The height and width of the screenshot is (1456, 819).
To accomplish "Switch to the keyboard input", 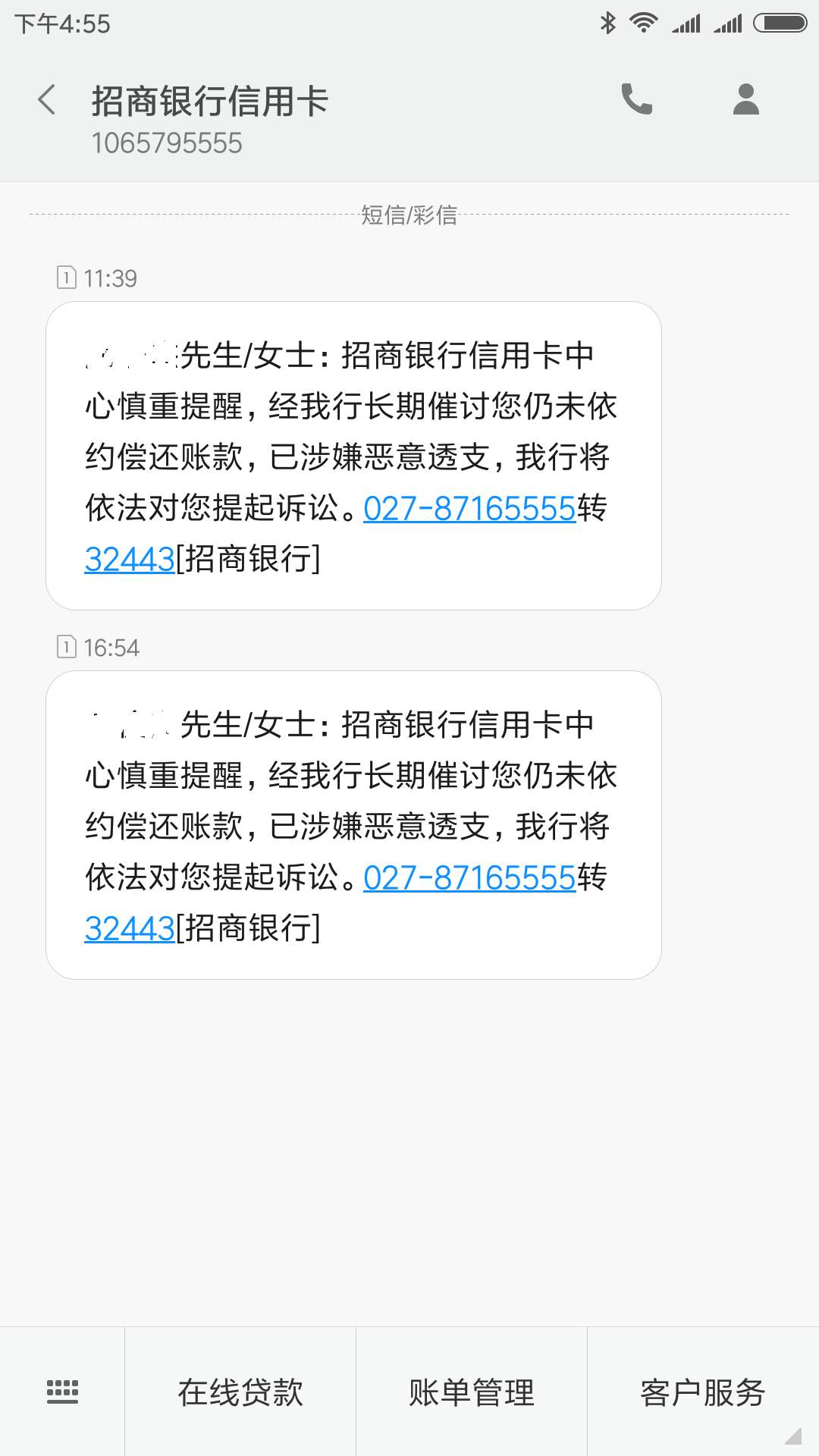I will (x=62, y=1392).
